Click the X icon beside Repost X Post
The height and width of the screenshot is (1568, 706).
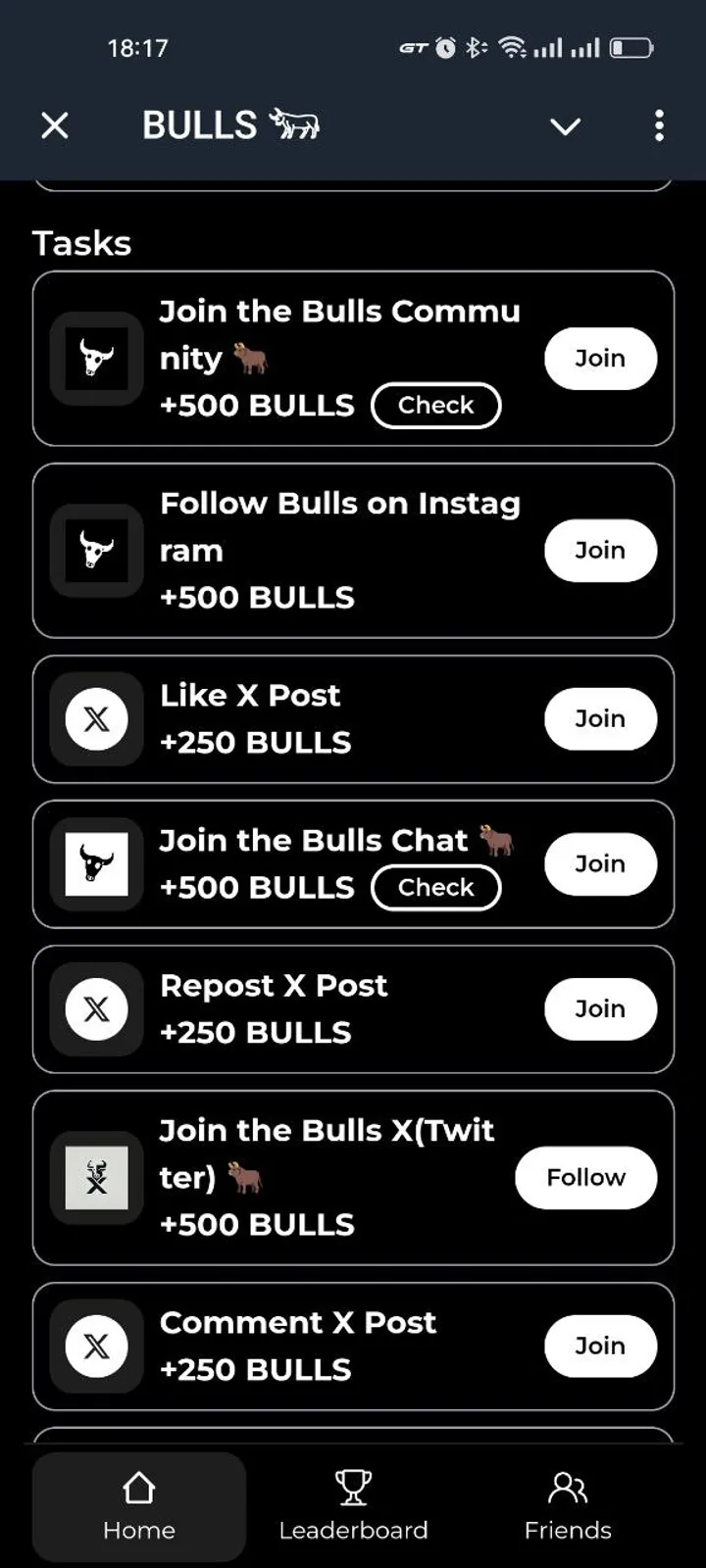point(95,1008)
